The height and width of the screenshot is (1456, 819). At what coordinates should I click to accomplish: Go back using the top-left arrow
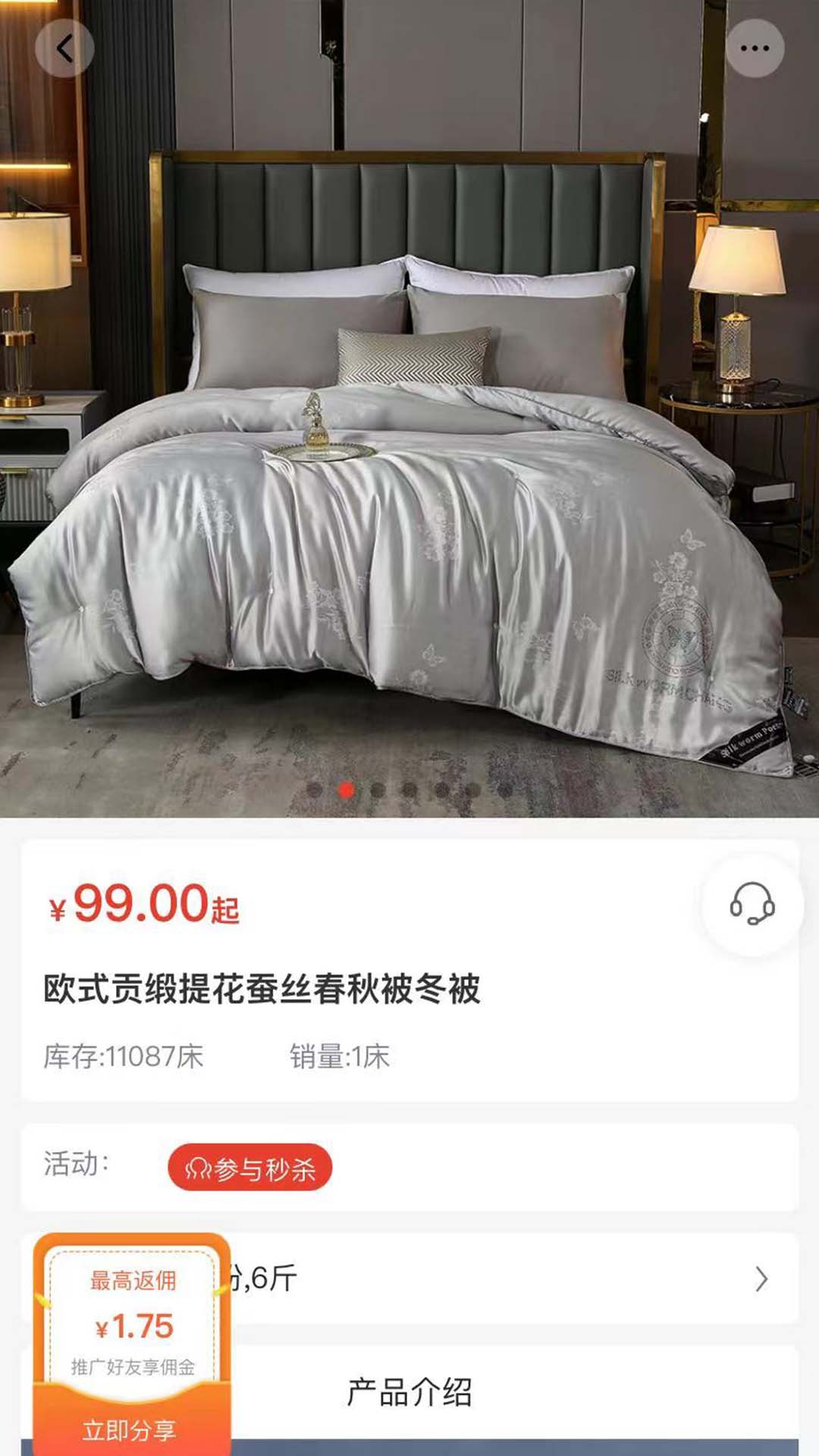click(64, 49)
